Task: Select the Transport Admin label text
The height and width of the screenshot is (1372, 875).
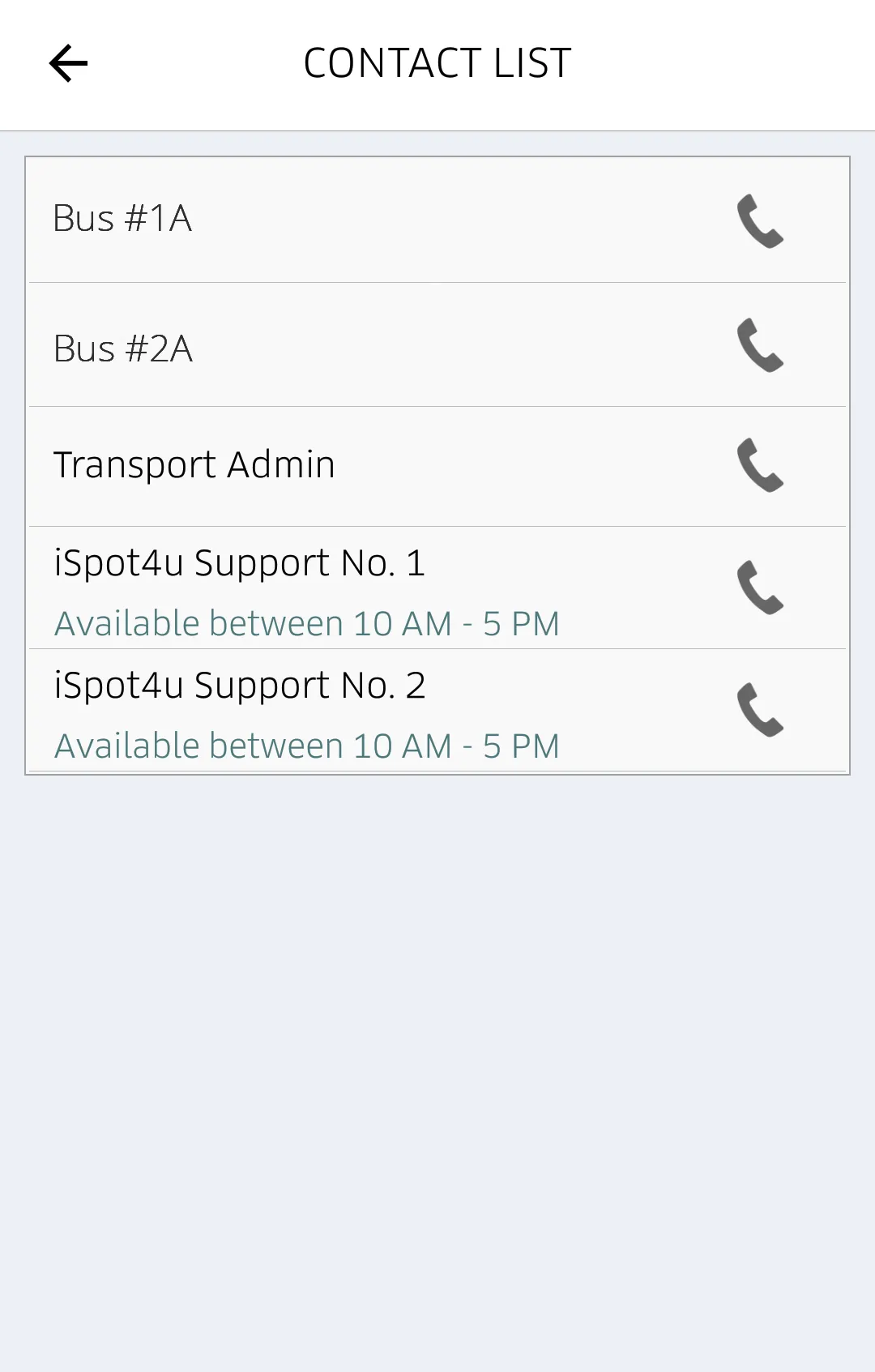Action: click(x=194, y=464)
